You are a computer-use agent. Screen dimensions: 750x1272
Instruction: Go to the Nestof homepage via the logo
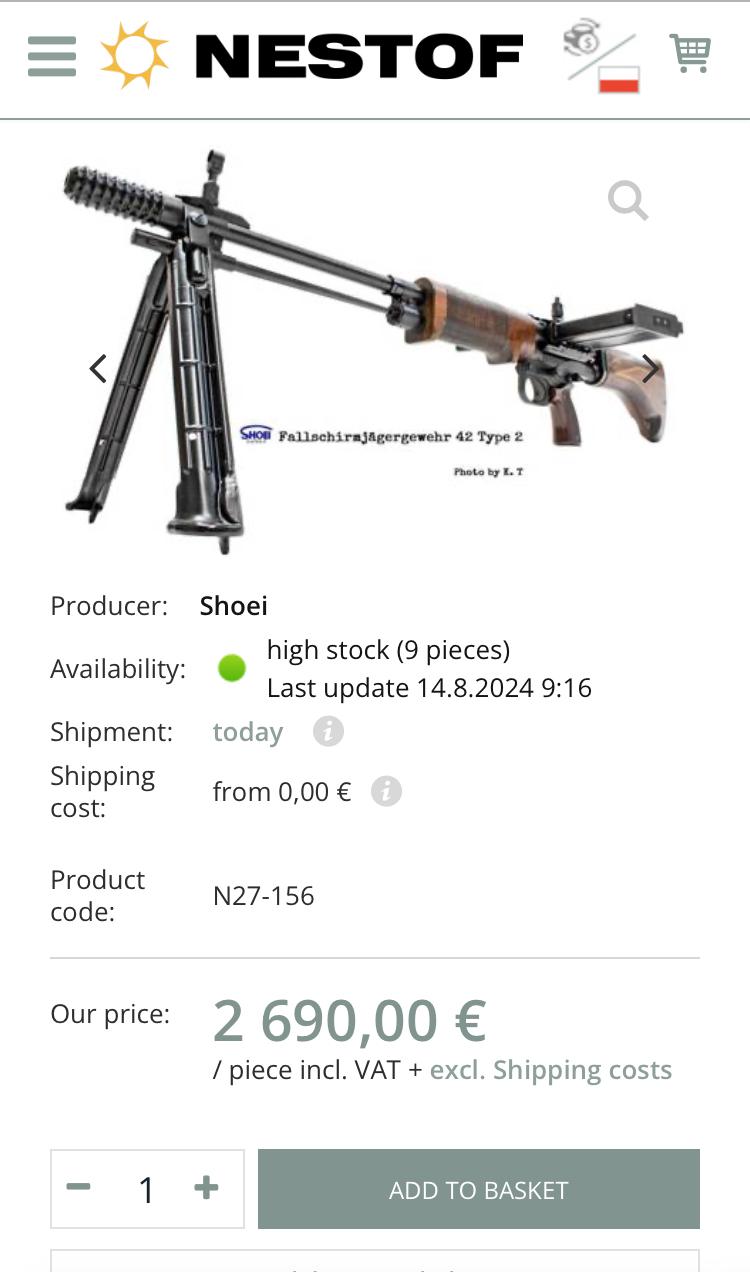pyautogui.click(x=311, y=56)
